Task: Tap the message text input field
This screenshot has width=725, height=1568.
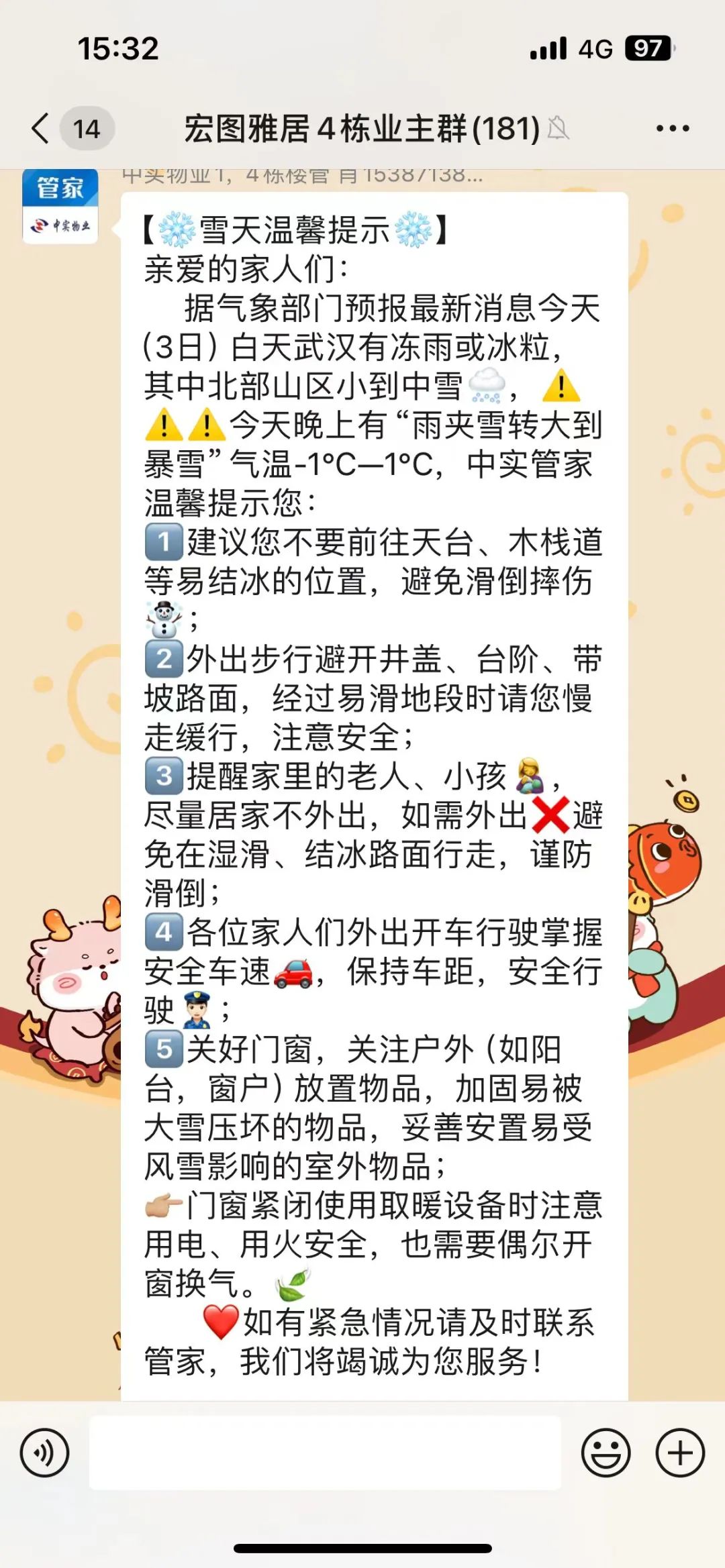Action: [x=325, y=1453]
